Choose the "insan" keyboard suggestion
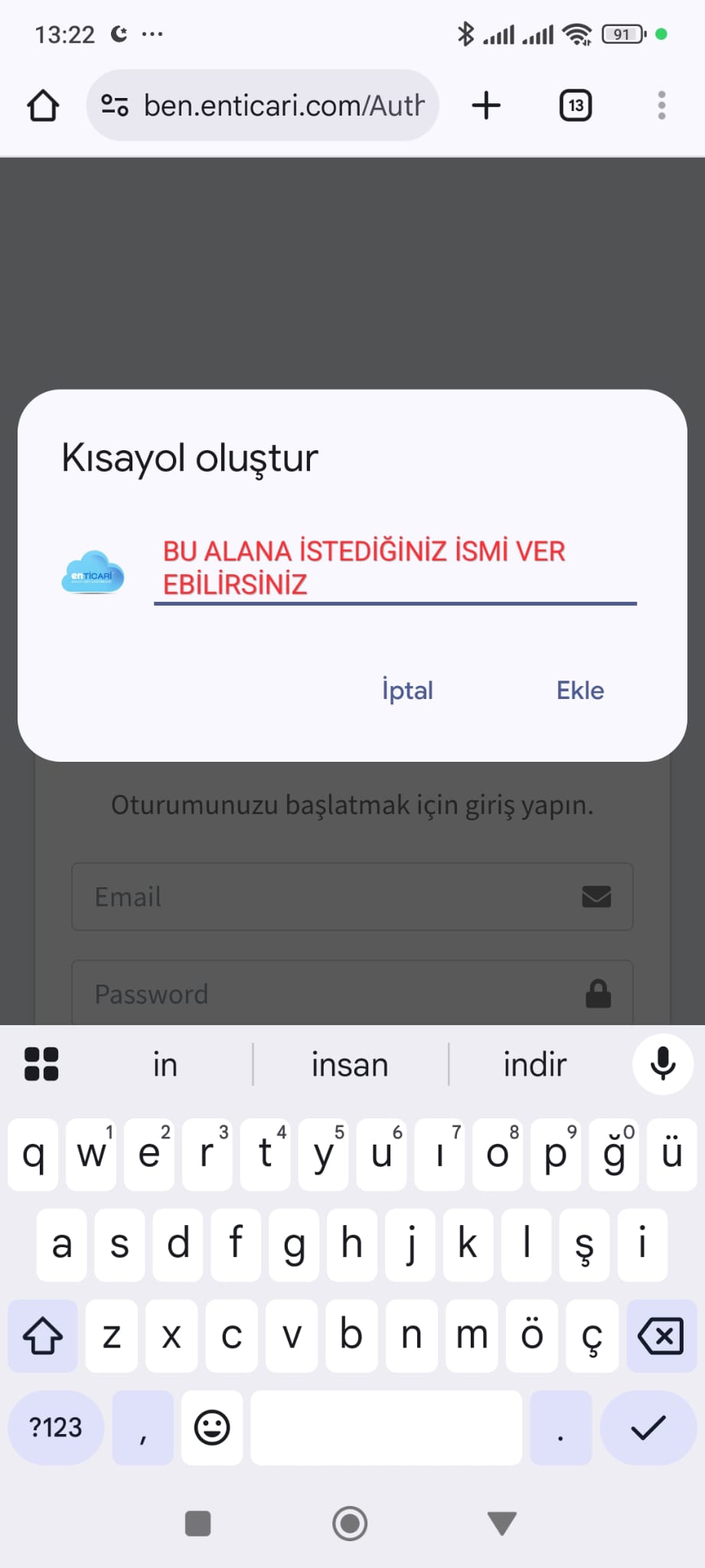 tap(350, 1065)
